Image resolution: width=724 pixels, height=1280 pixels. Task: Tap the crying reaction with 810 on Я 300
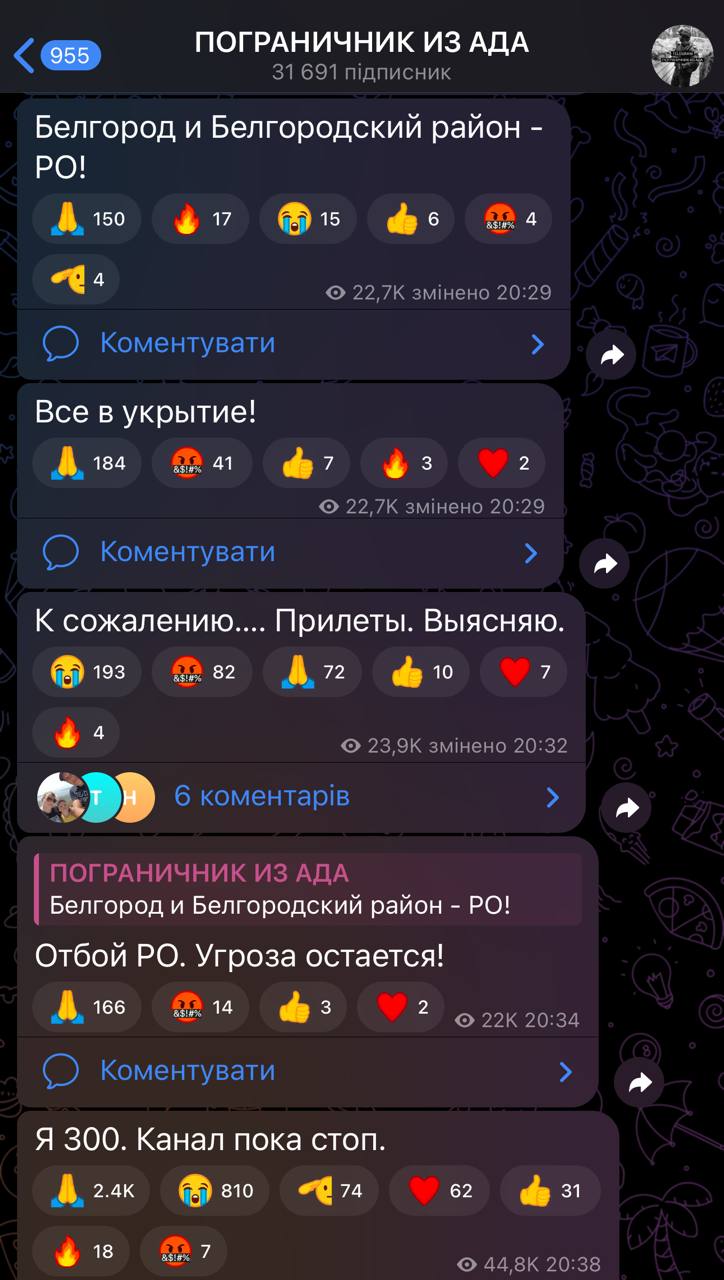[215, 1191]
